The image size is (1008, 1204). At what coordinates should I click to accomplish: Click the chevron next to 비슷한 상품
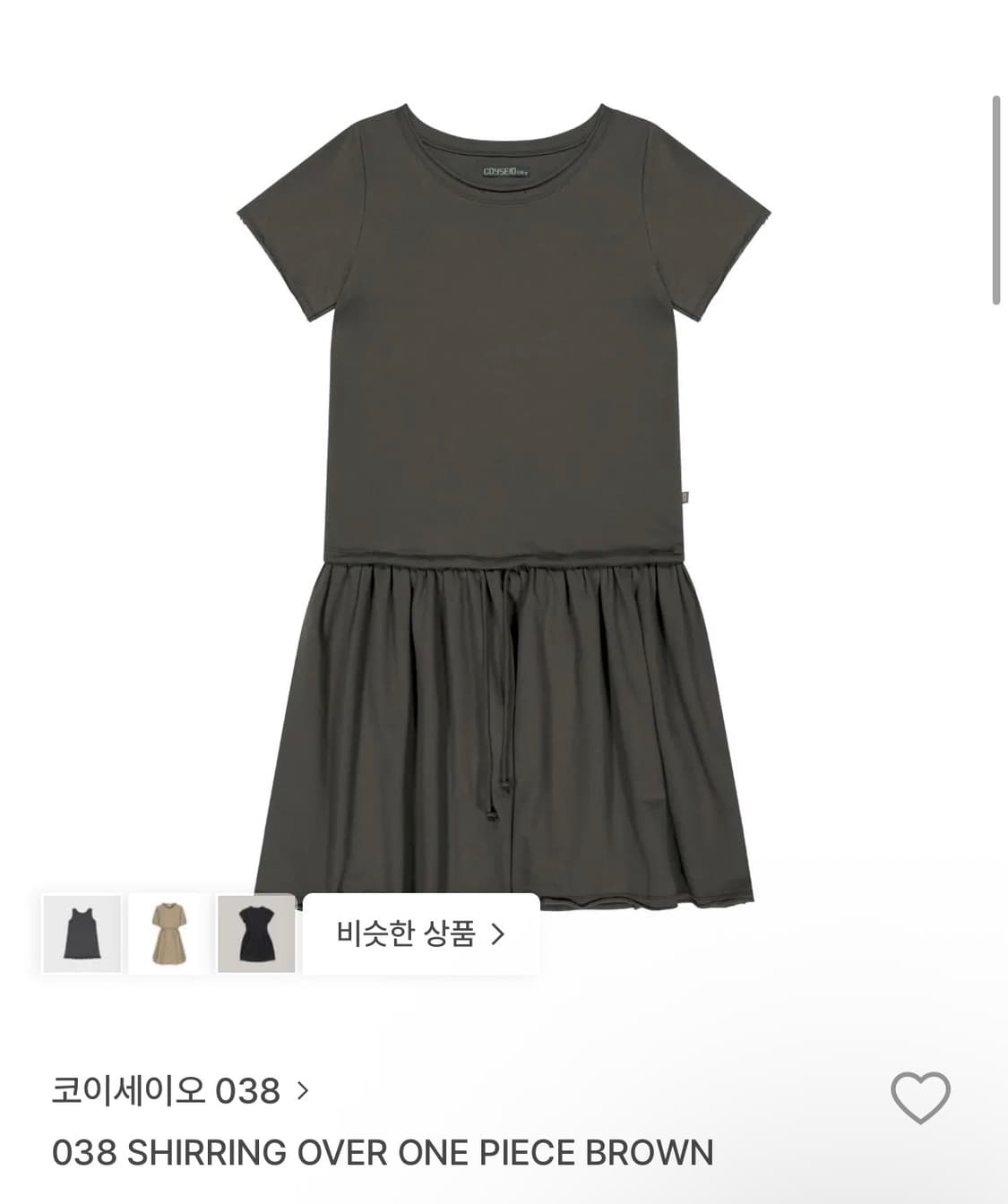tap(498, 933)
